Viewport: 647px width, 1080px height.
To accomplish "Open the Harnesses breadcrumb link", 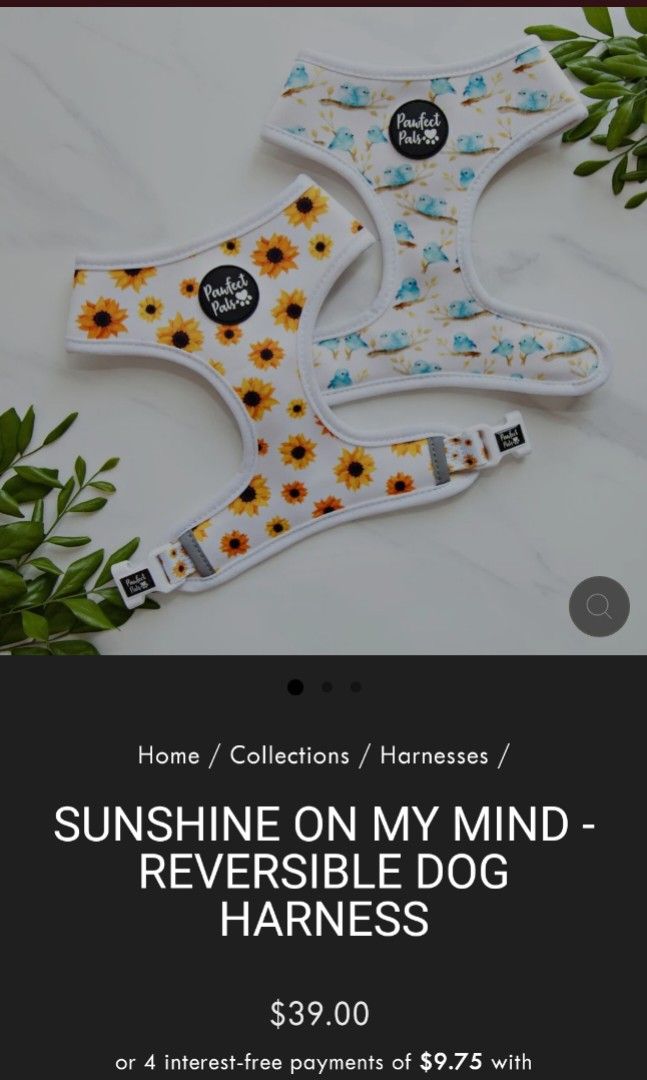I will [x=434, y=755].
